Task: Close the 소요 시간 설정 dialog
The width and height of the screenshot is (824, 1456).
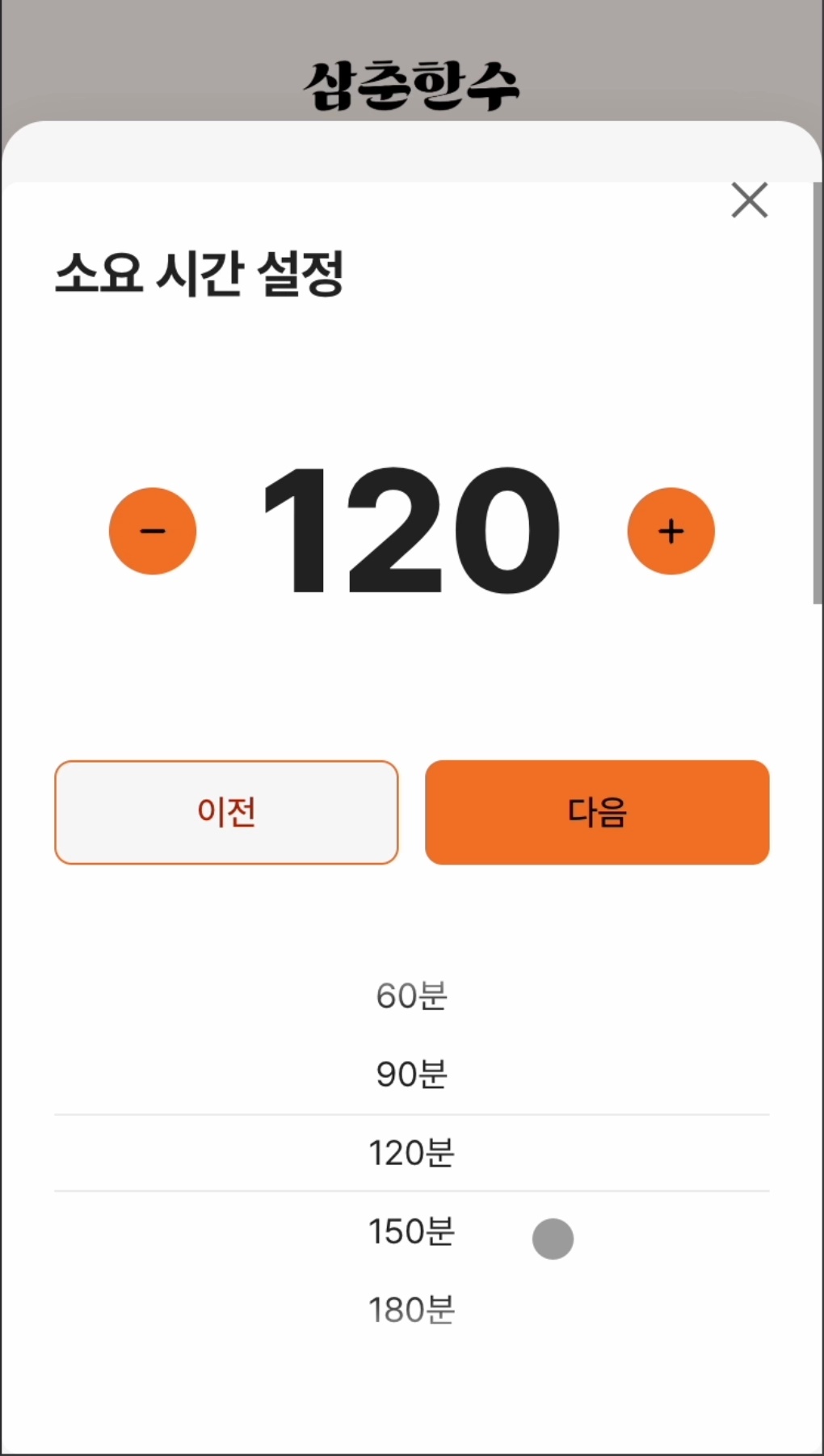Action: (749, 200)
